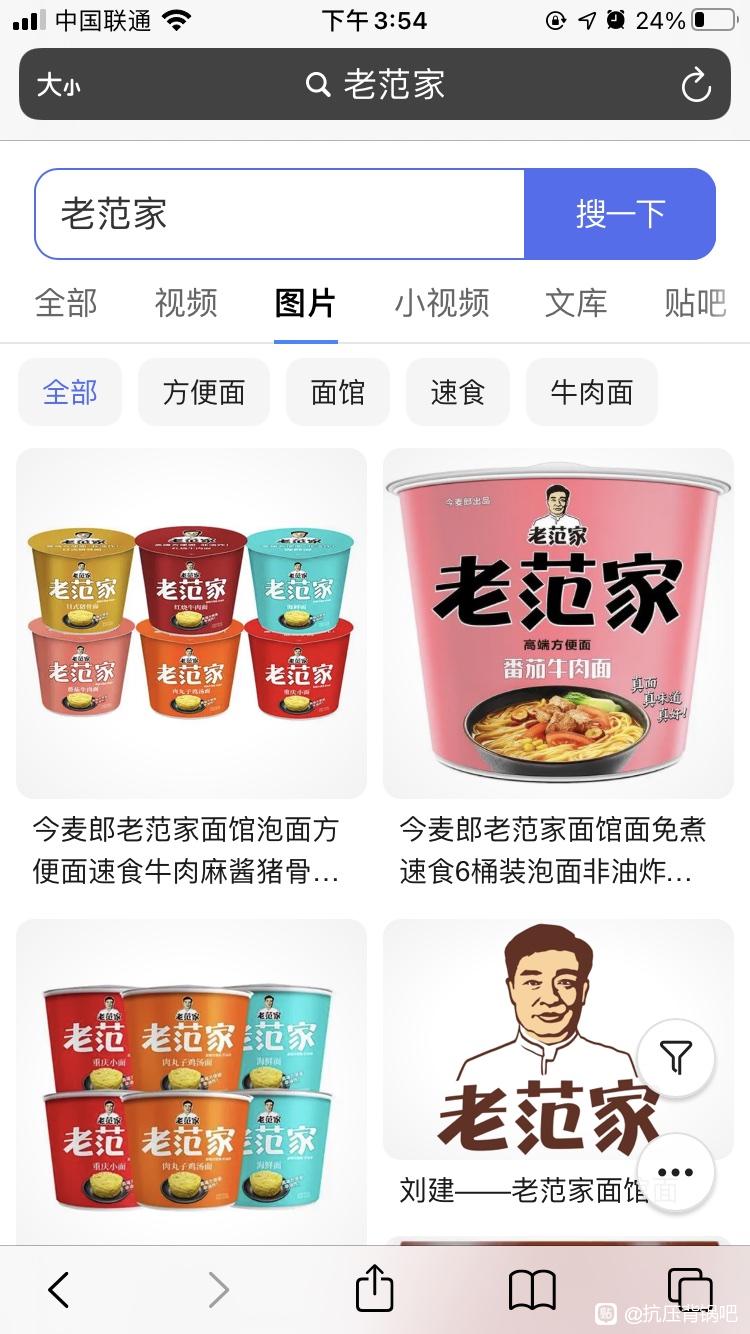Tap the 大小 text size button
750x1334 pixels.
[x=58, y=86]
